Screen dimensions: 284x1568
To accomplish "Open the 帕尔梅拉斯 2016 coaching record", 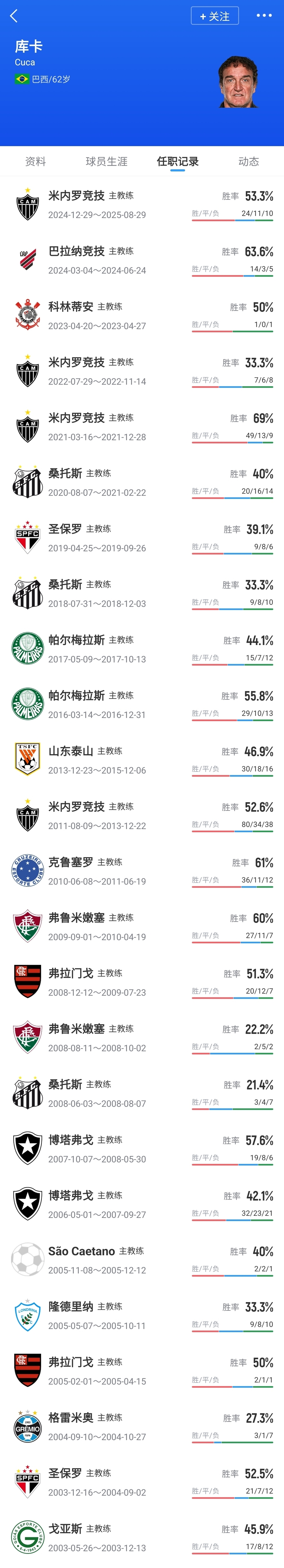I will pyautogui.click(x=142, y=704).
